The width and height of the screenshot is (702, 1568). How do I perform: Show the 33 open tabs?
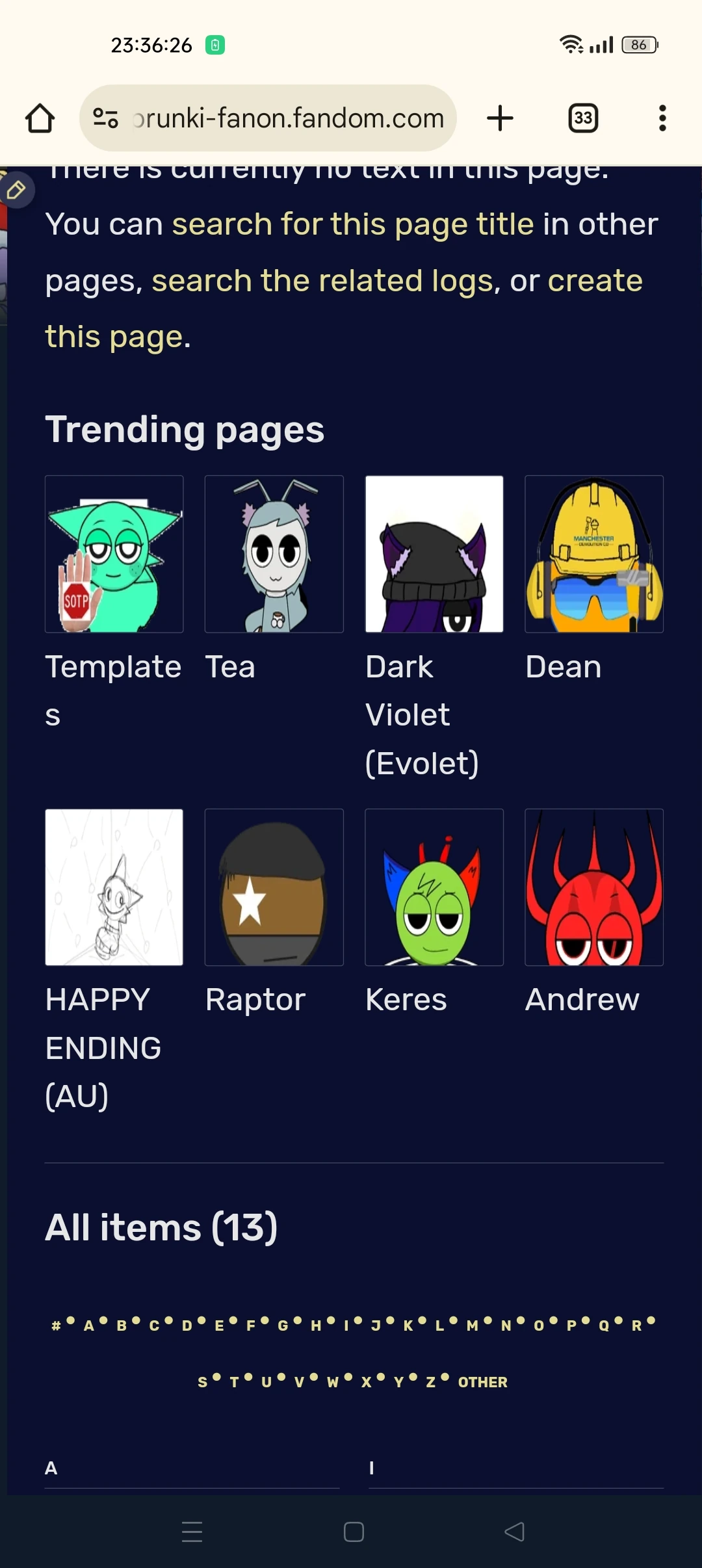[583, 118]
